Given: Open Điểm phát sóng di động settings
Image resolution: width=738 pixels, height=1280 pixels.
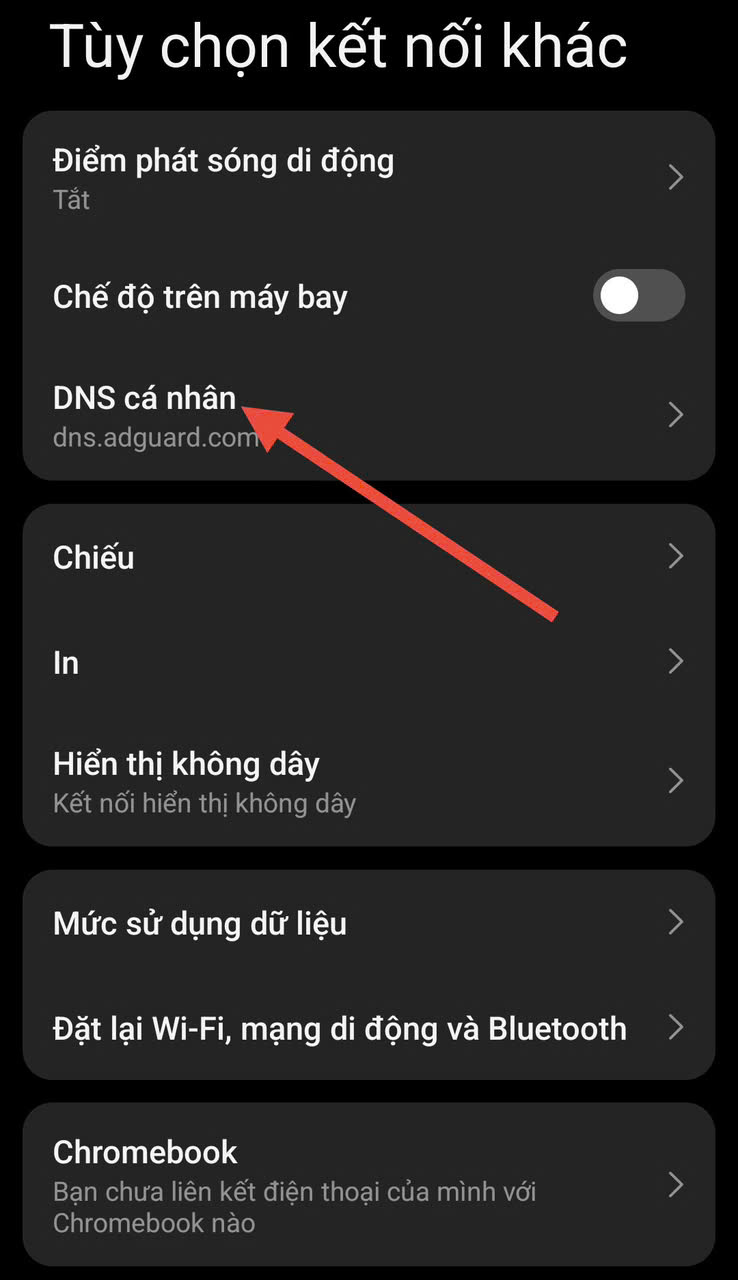Looking at the screenshot, I should coord(368,178).
